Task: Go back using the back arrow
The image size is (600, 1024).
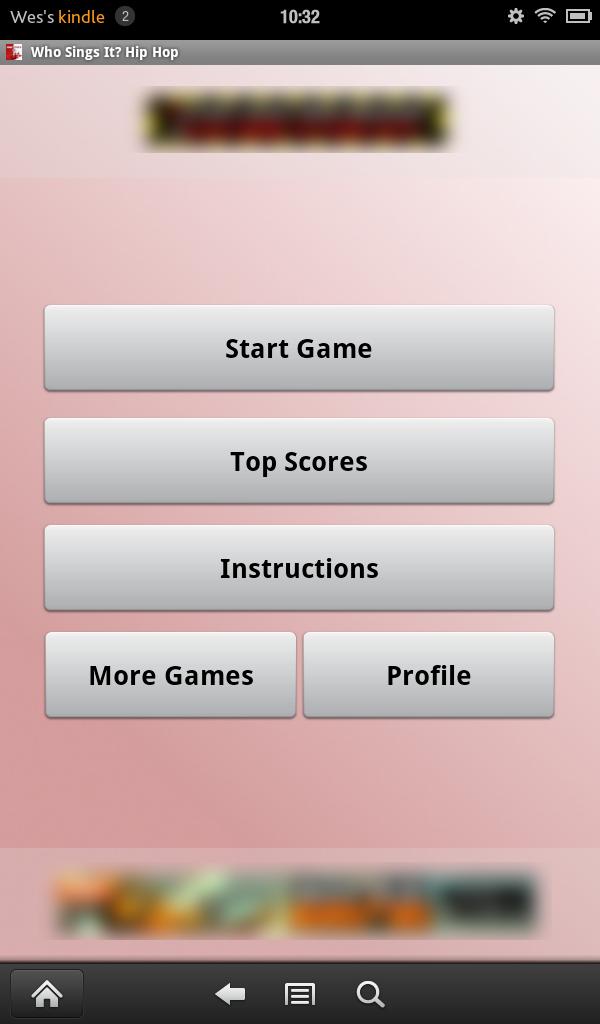Action: pos(231,994)
